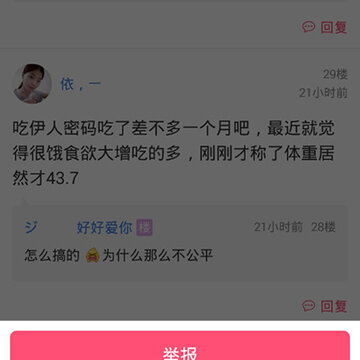The image size is (360, 360).
Task: Tap the 举报 report button
Action: 180,346
